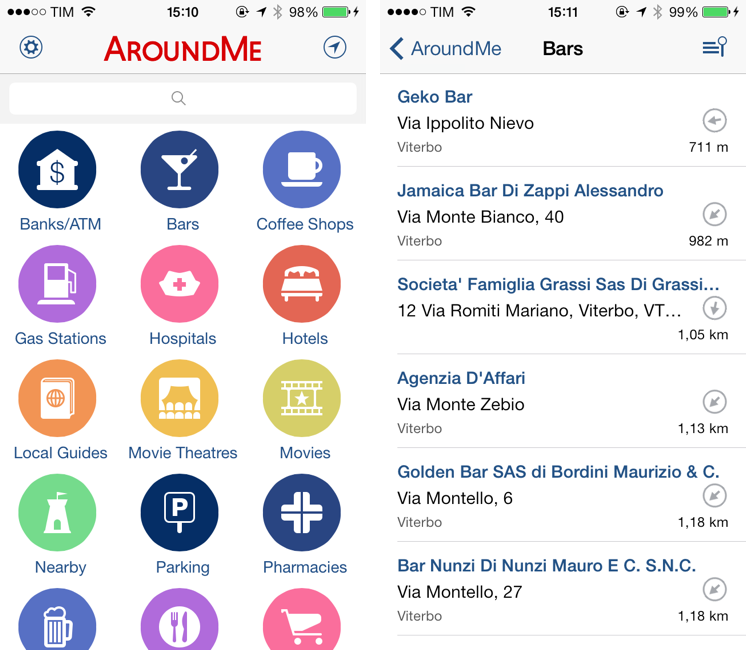The height and width of the screenshot is (650, 746).
Task: Tap the search field
Action: tap(183, 98)
